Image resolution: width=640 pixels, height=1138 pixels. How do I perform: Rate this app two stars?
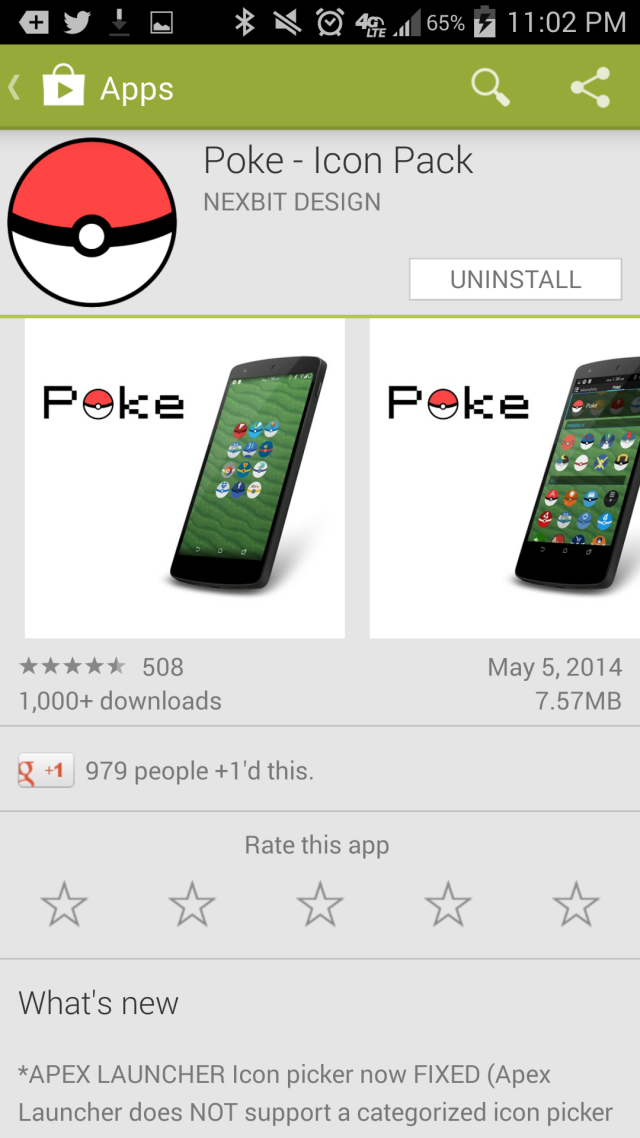coord(192,904)
